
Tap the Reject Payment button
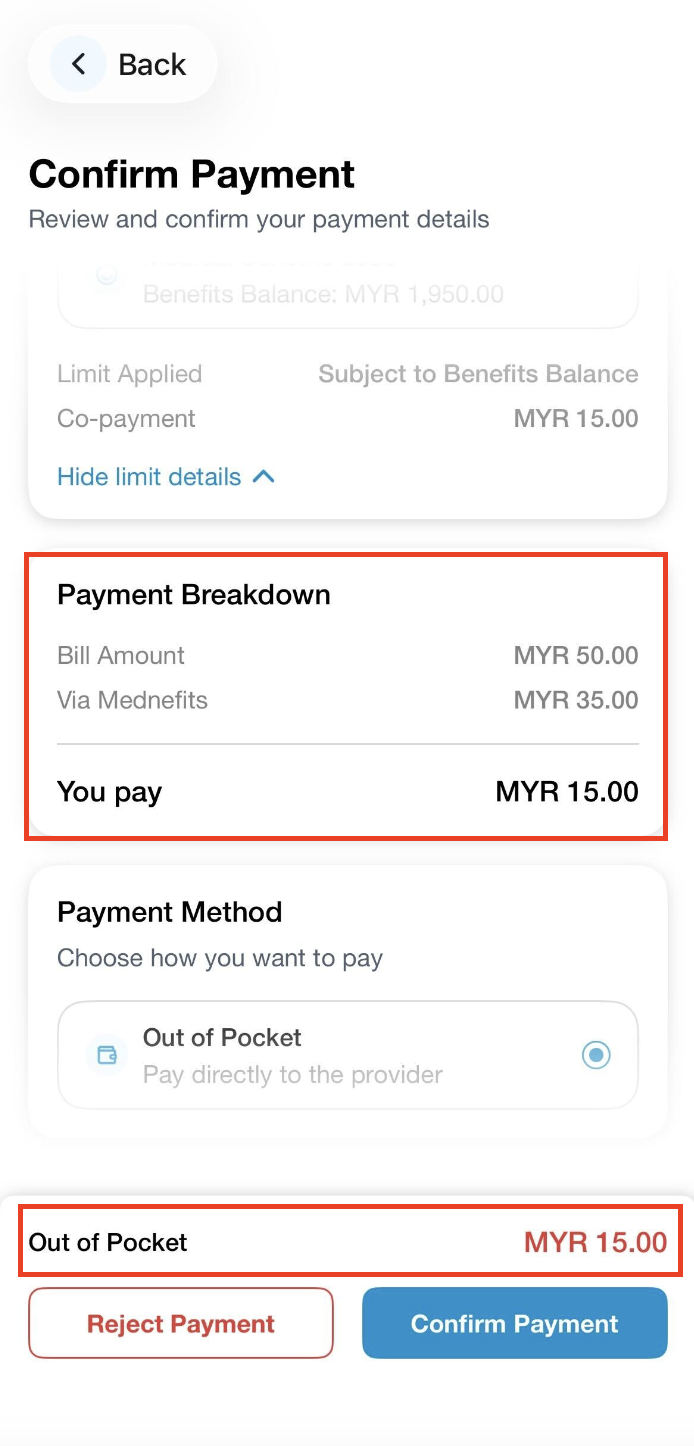tap(181, 1323)
